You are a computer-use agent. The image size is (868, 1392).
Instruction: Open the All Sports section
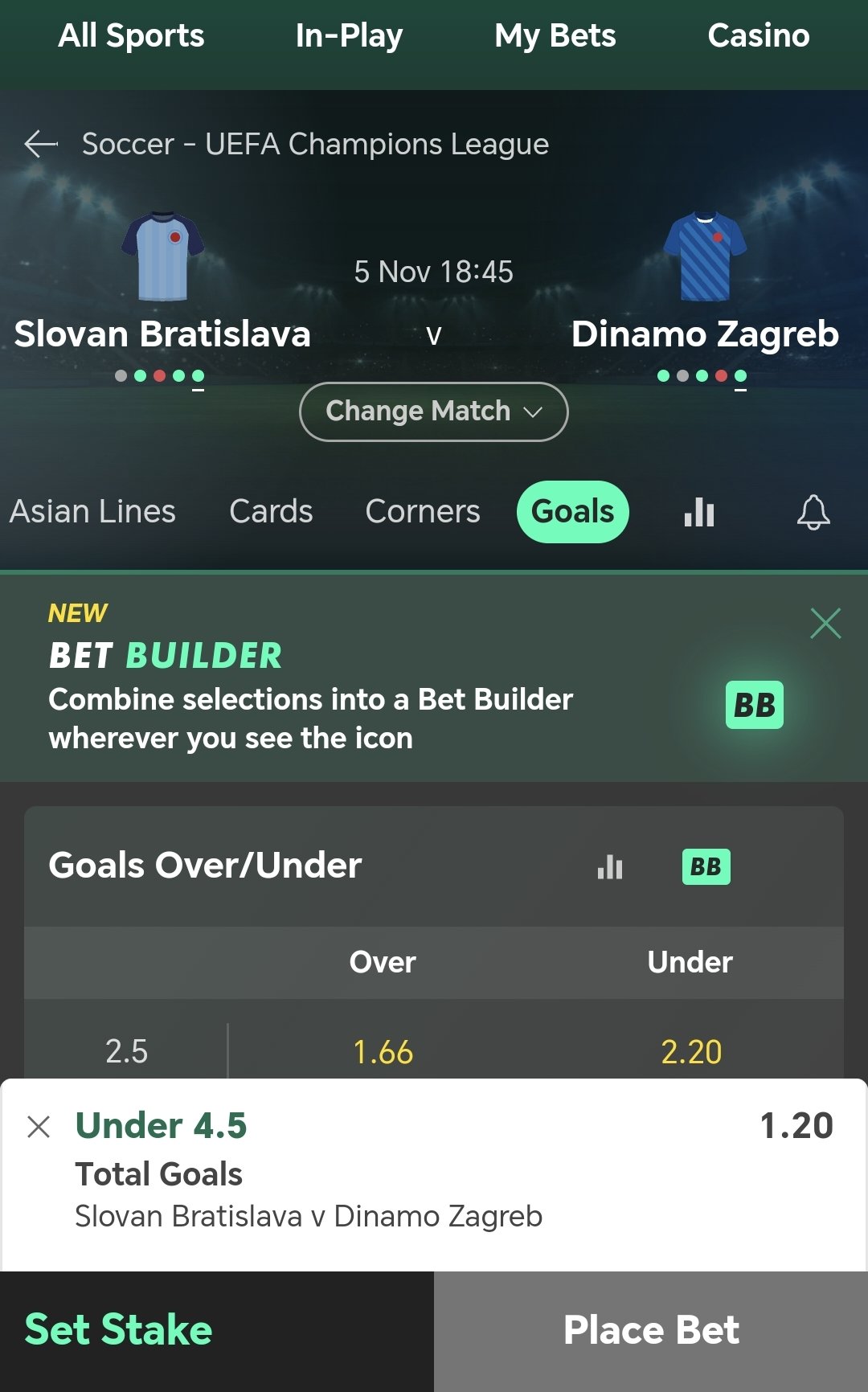(x=131, y=35)
